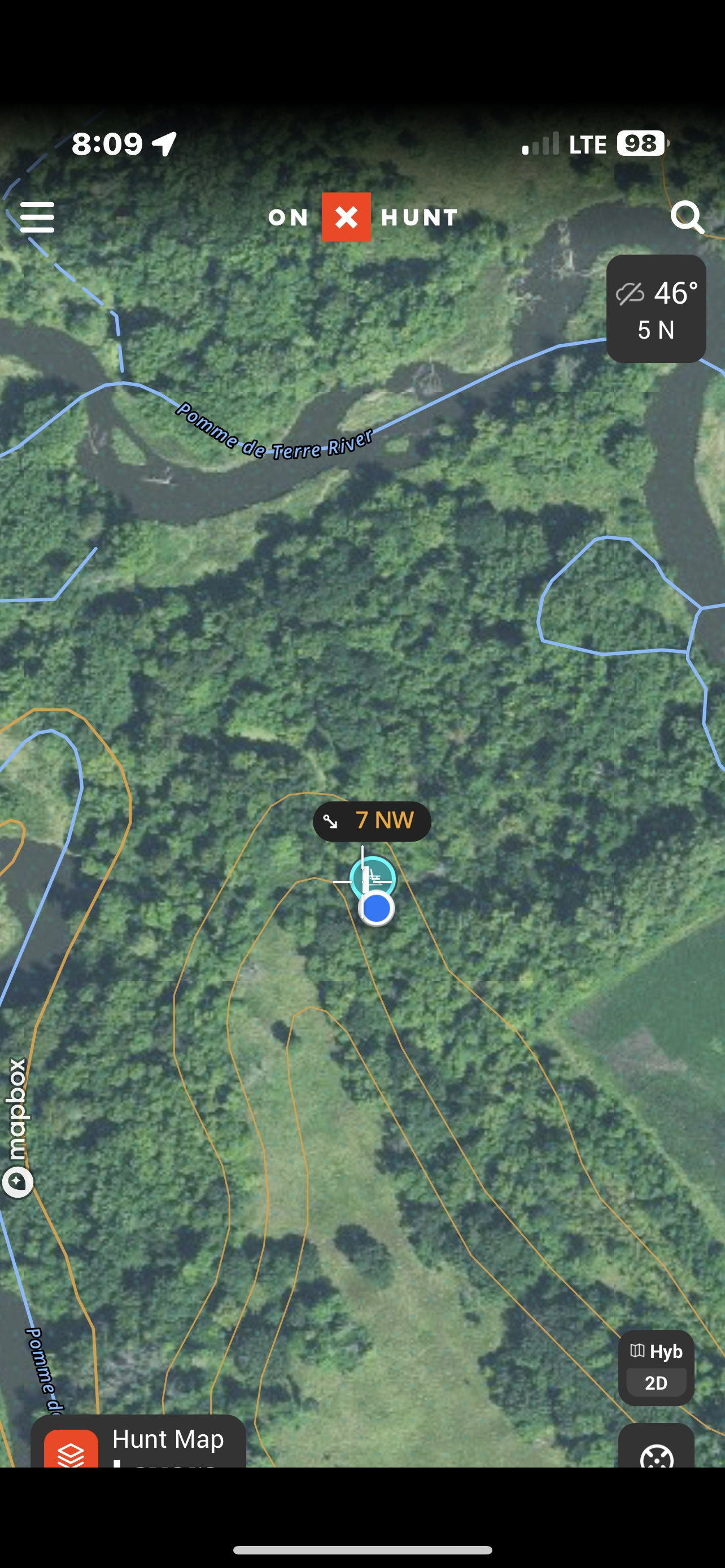Toggle the 2D map view

point(656,1383)
